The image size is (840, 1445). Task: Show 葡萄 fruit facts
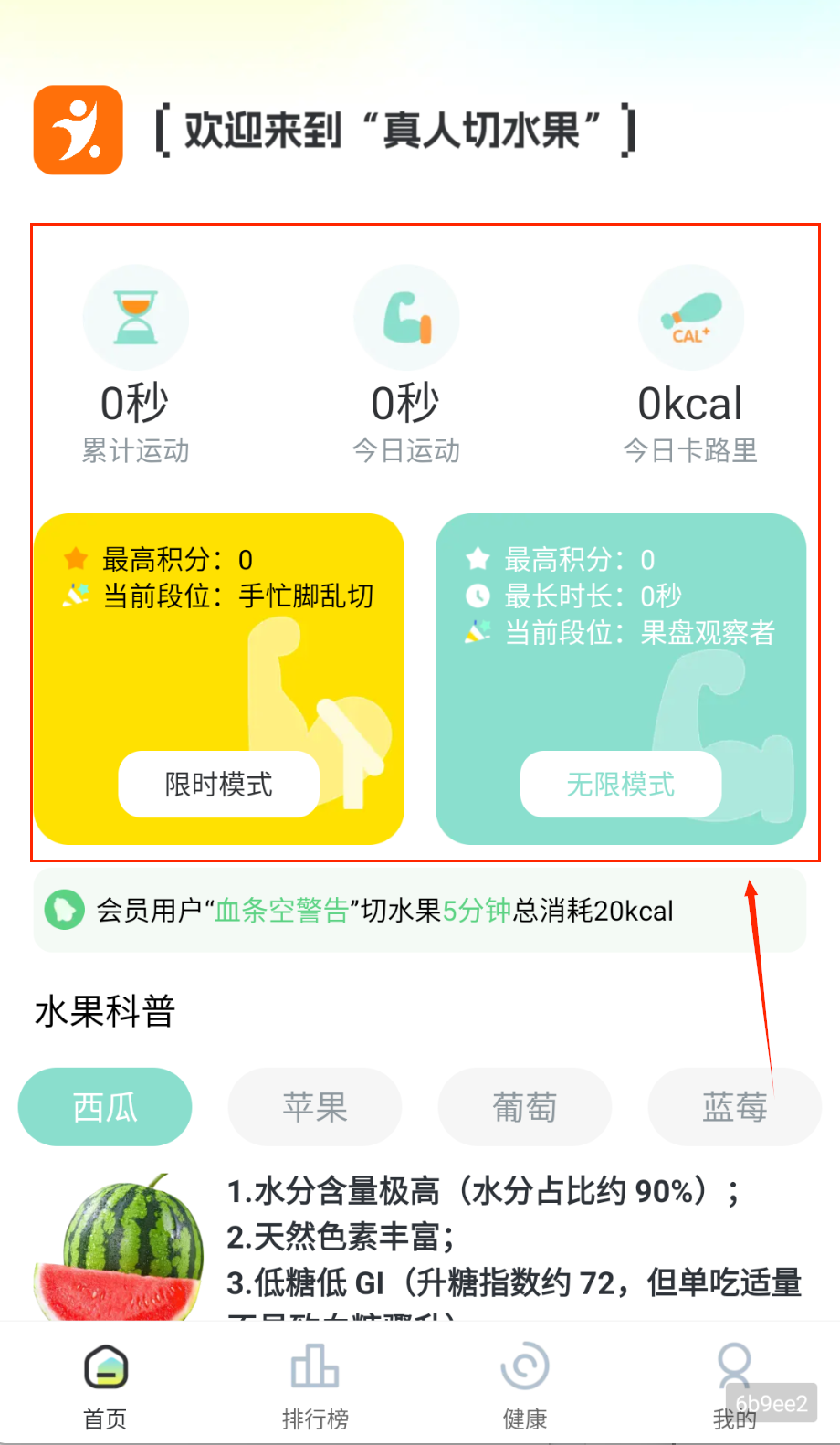[x=525, y=1107]
